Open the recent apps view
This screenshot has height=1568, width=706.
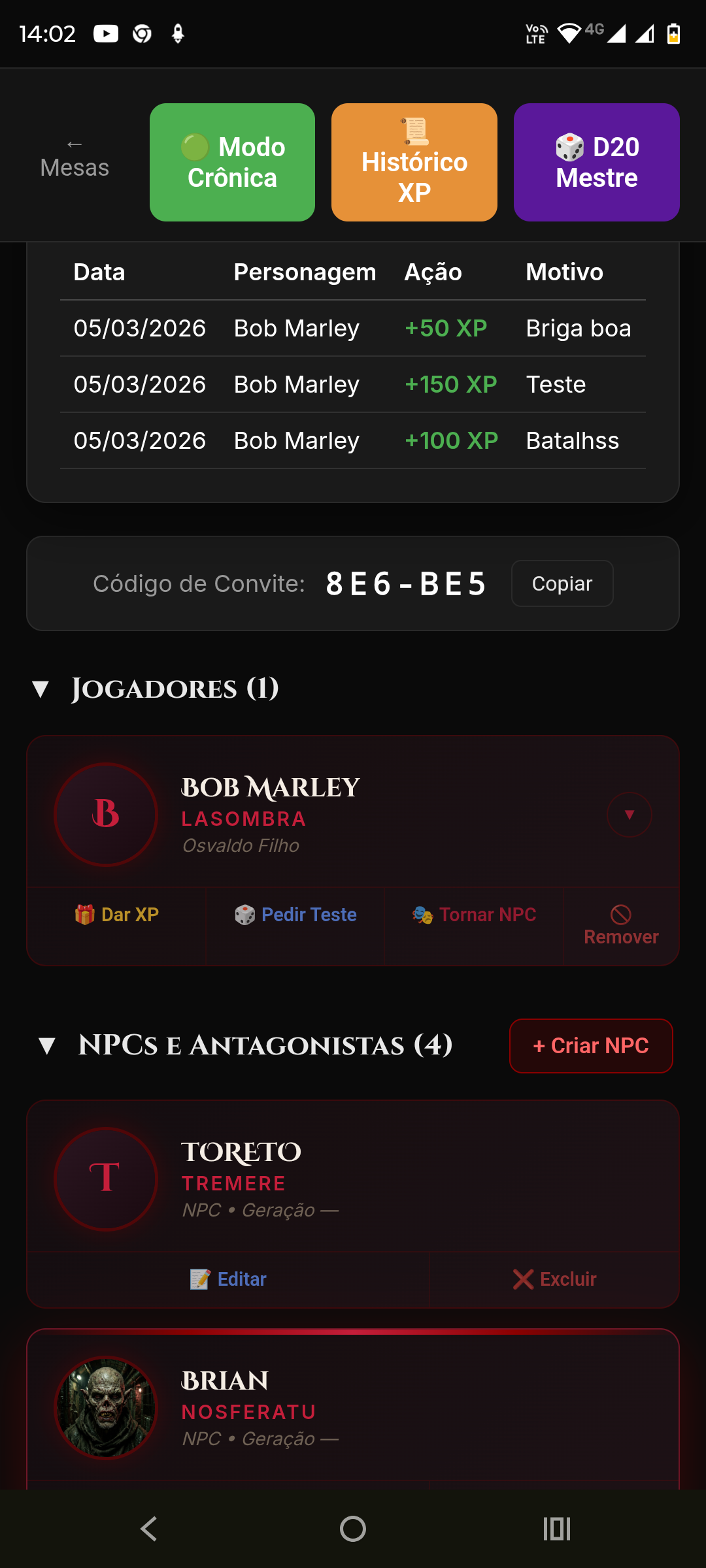[x=556, y=1529]
